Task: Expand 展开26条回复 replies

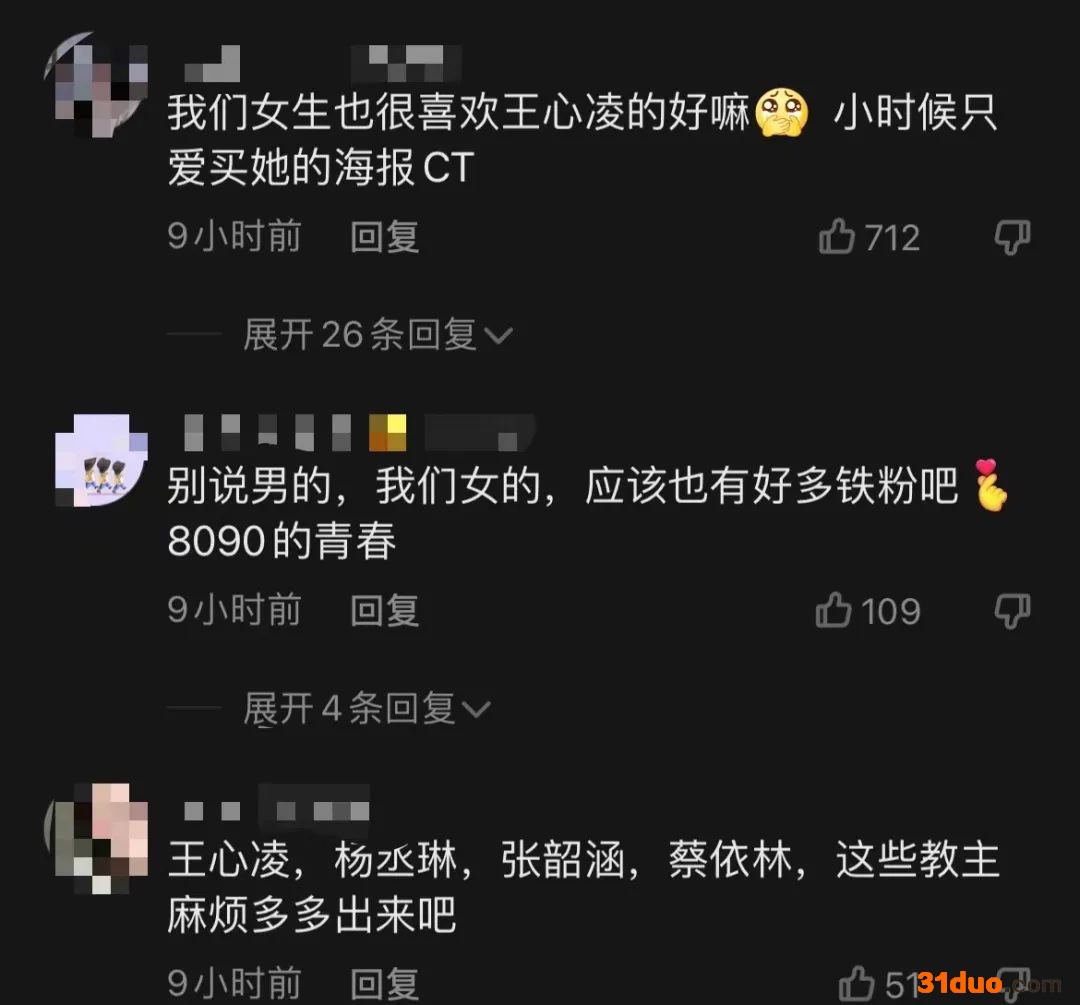Action: tap(378, 335)
